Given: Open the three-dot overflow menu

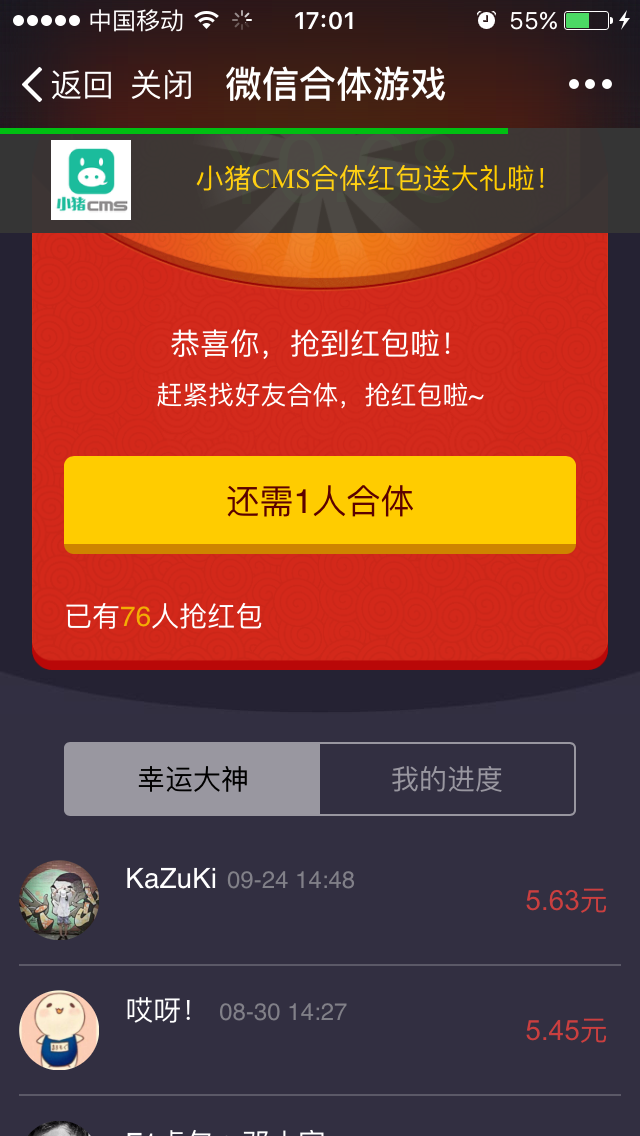Looking at the screenshot, I should tap(590, 85).
